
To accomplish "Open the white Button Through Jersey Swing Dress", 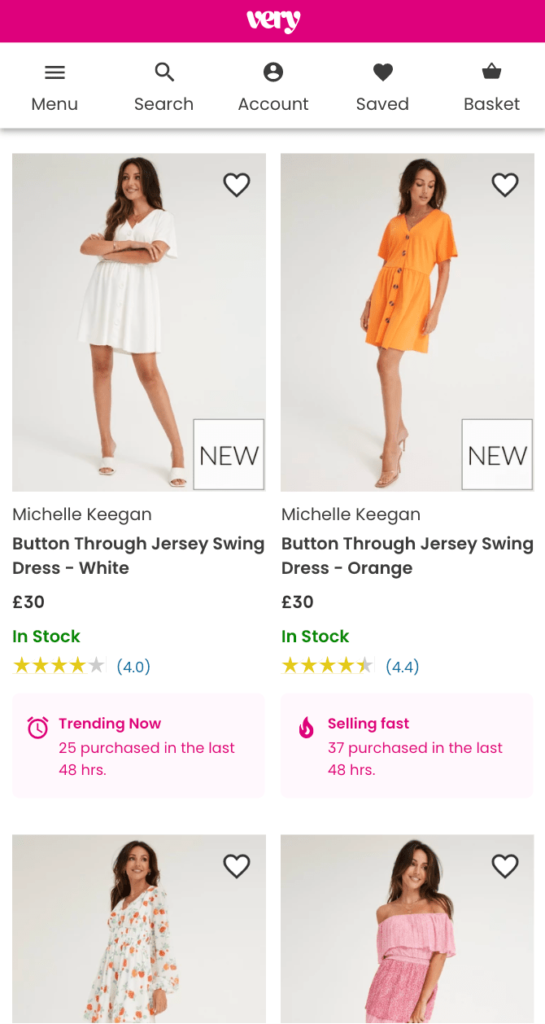I will click(138, 555).
